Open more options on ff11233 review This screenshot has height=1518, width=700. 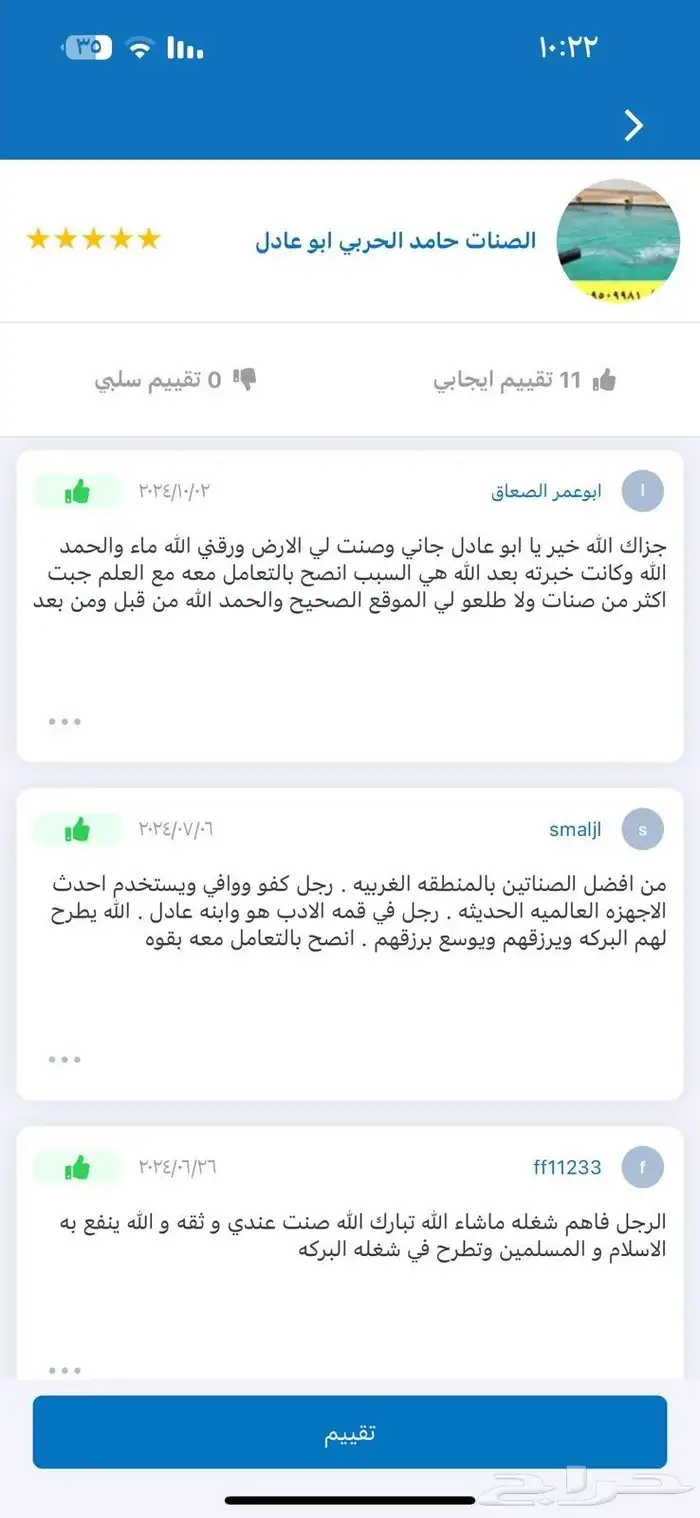64,1371
